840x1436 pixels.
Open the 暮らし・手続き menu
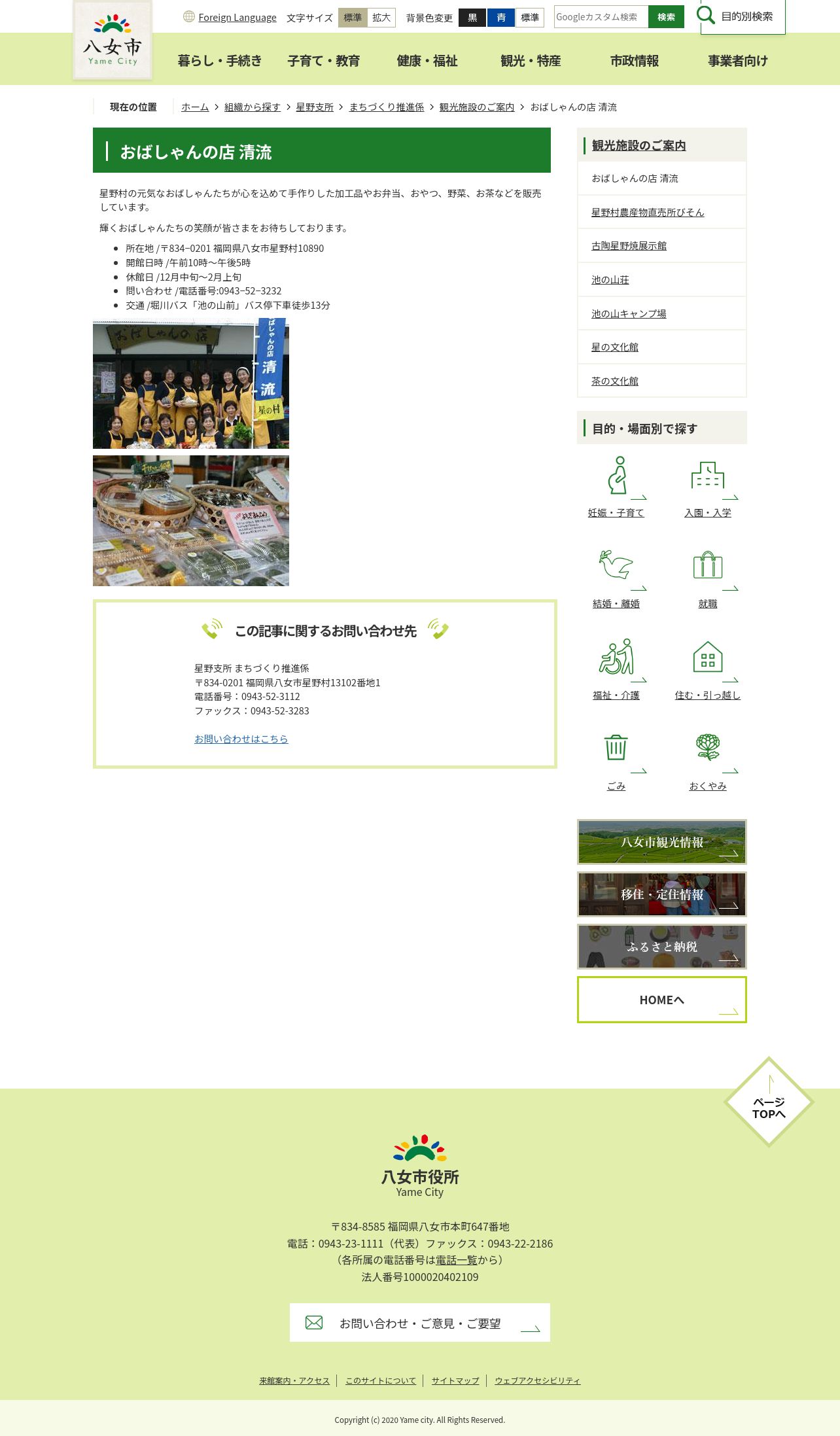tap(220, 61)
